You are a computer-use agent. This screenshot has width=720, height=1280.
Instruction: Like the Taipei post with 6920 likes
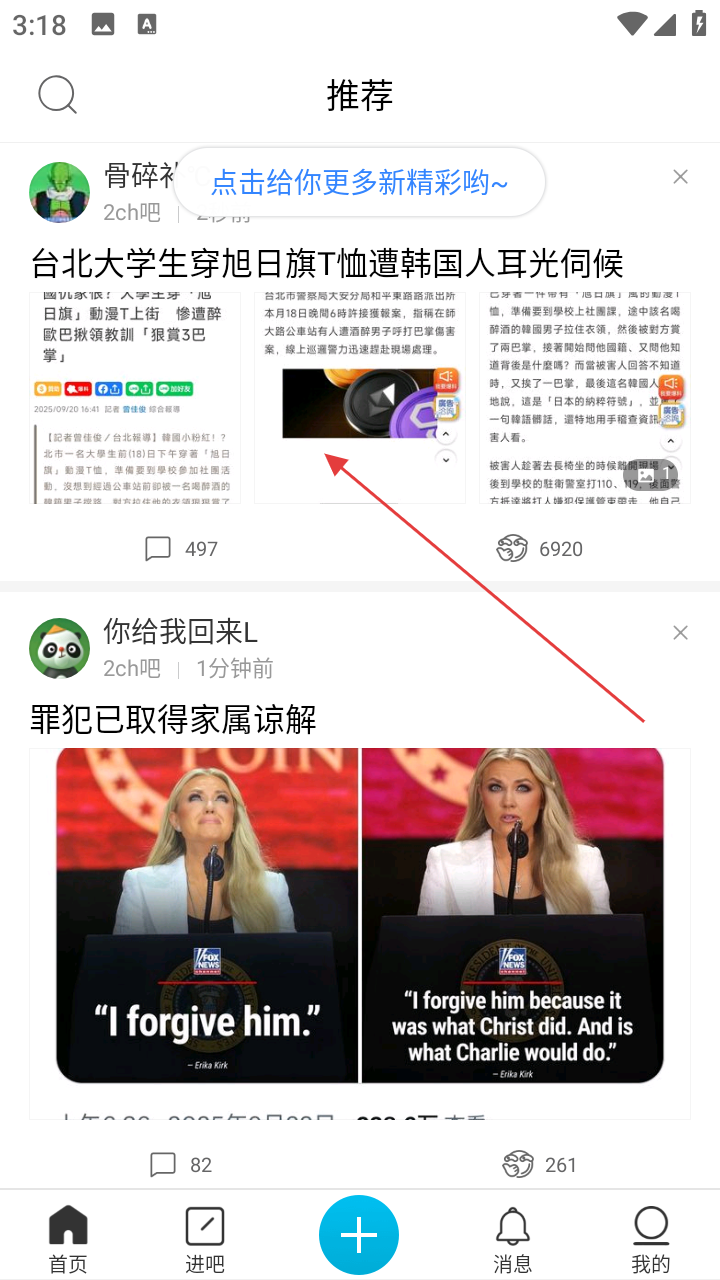(x=540, y=548)
